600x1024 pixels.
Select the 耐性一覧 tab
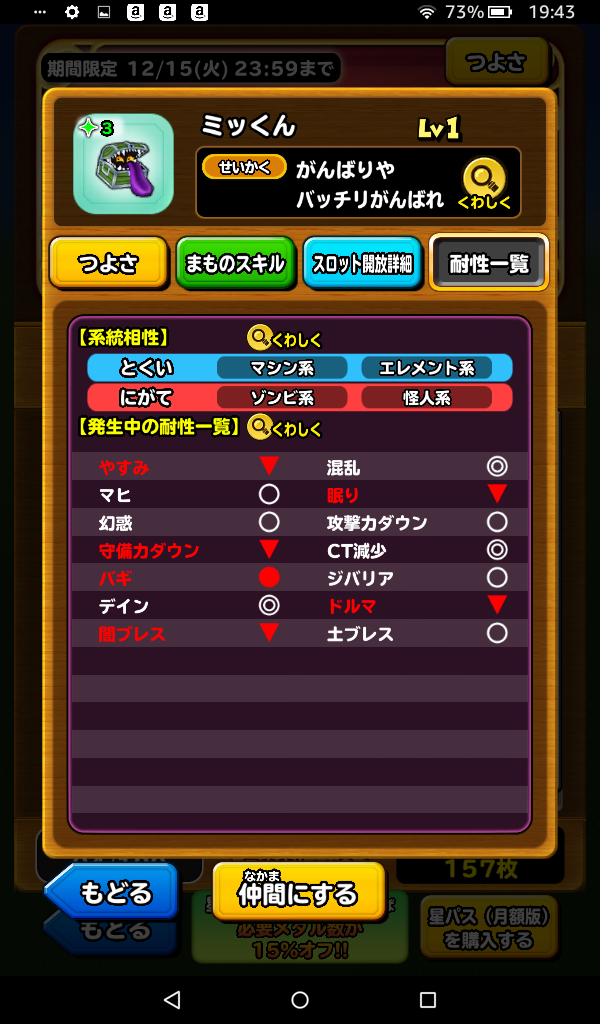(x=488, y=264)
